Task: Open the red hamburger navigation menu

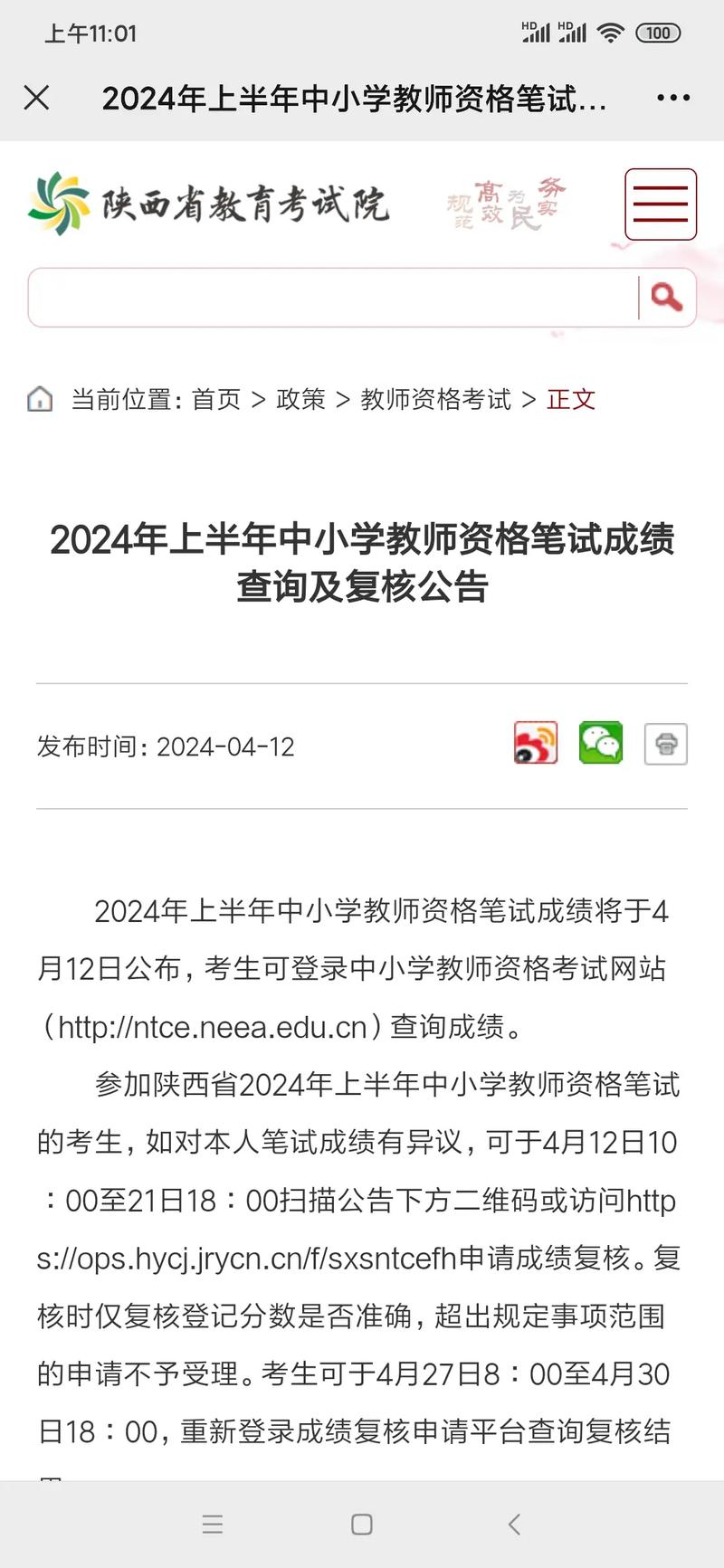Action: 660,204
